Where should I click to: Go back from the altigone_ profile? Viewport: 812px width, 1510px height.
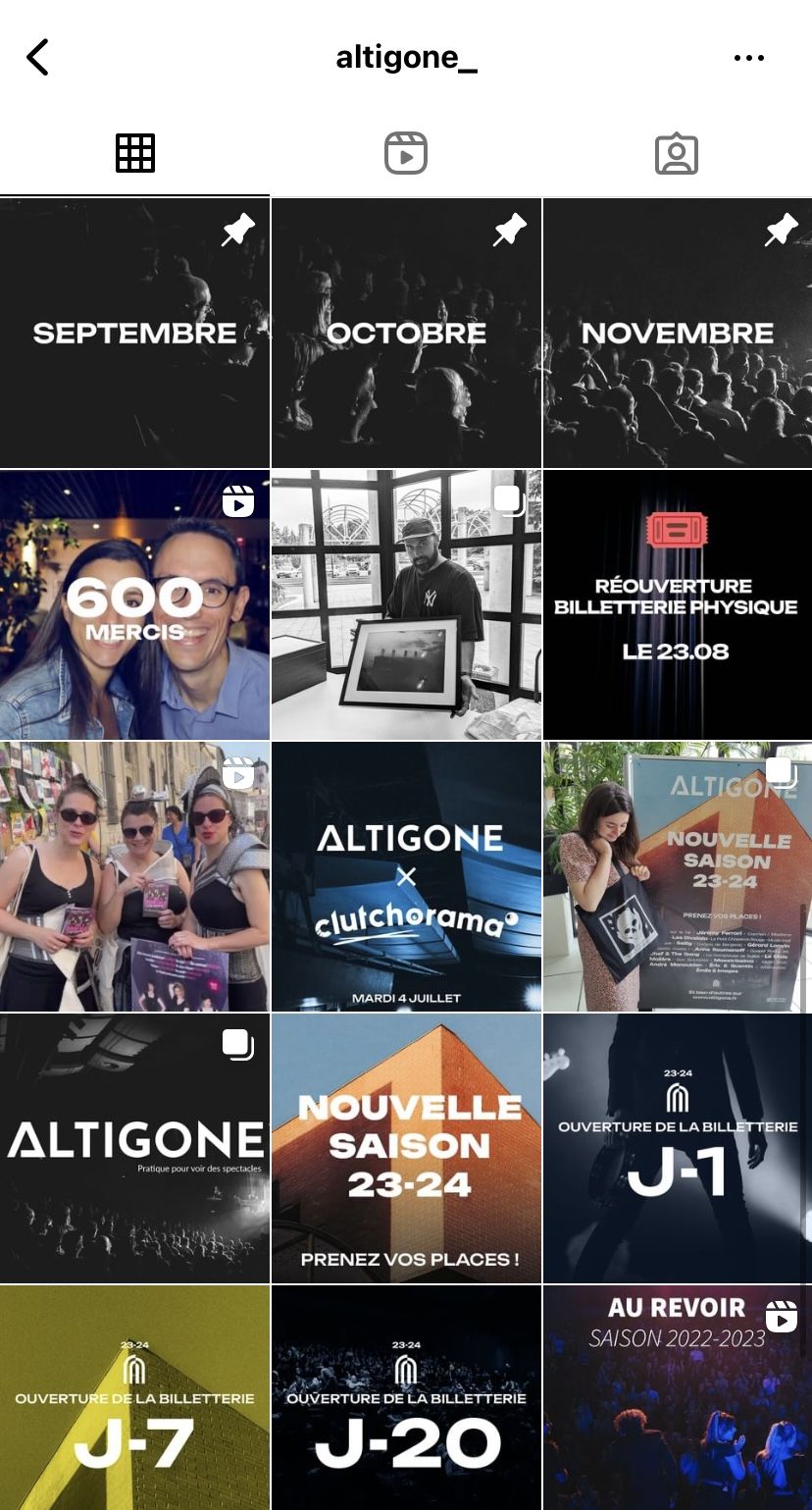[x=38, y=58]
